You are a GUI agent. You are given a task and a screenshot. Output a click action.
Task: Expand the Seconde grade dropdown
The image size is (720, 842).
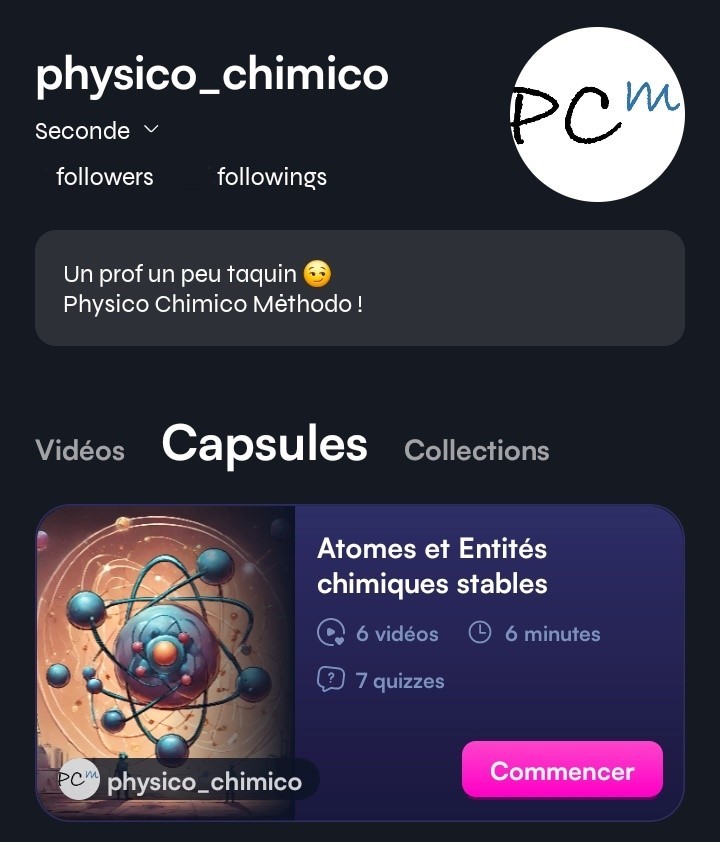[x=97, y=131]
